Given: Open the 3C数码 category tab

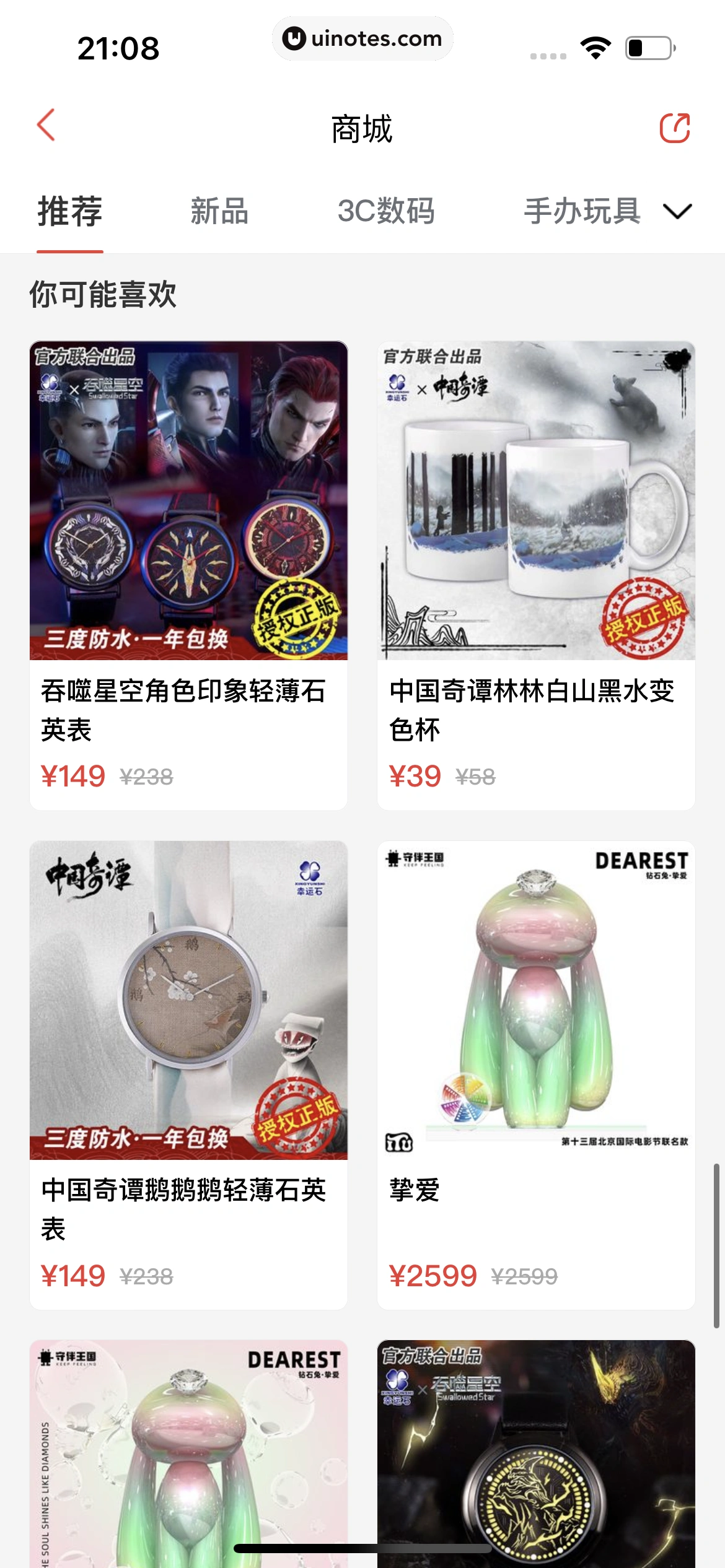Looking at the screenshot, I should (386, 212).
